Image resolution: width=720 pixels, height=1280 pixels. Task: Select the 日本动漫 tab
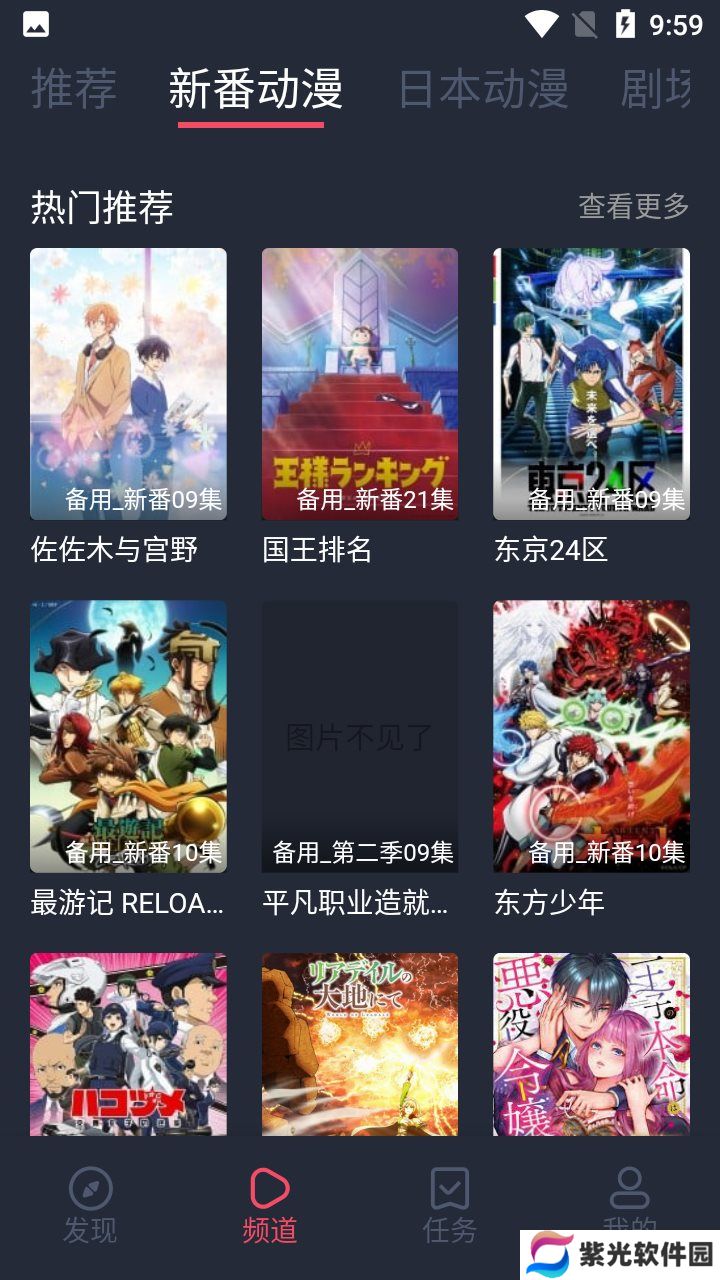point(483,89)
